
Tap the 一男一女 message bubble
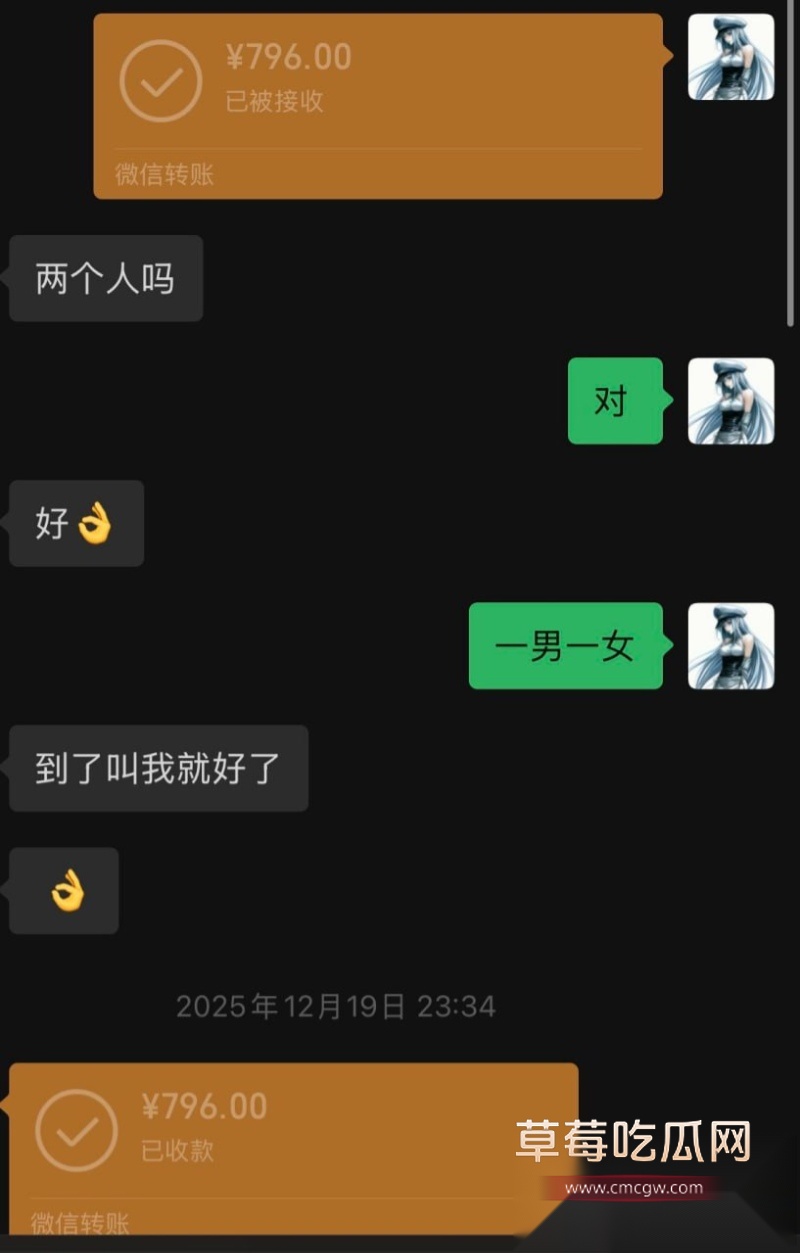pos(564,646)
